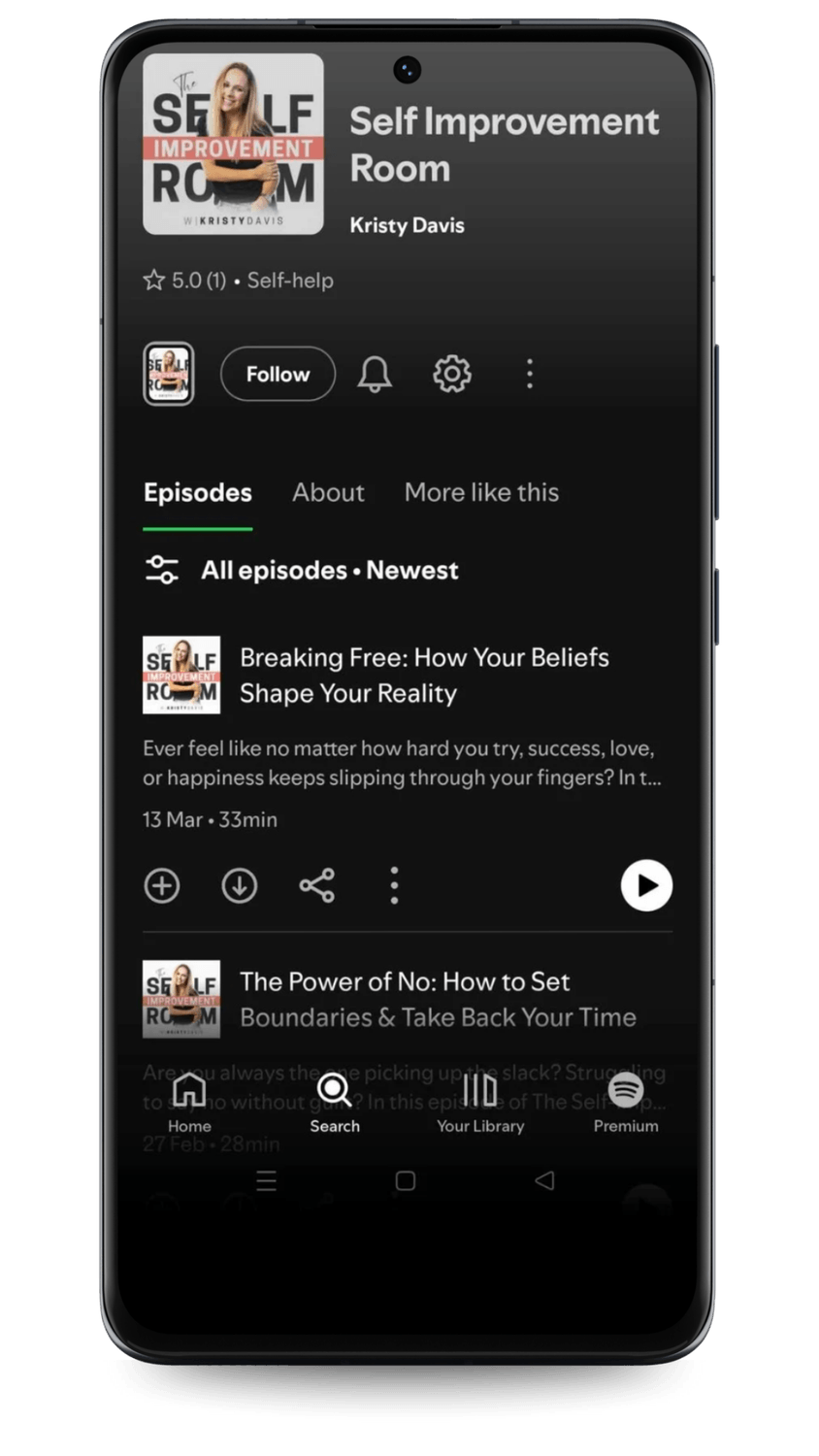Switch to the More like this tab
The height and width of the screenshot is (1456, 819).
point(481,492)
